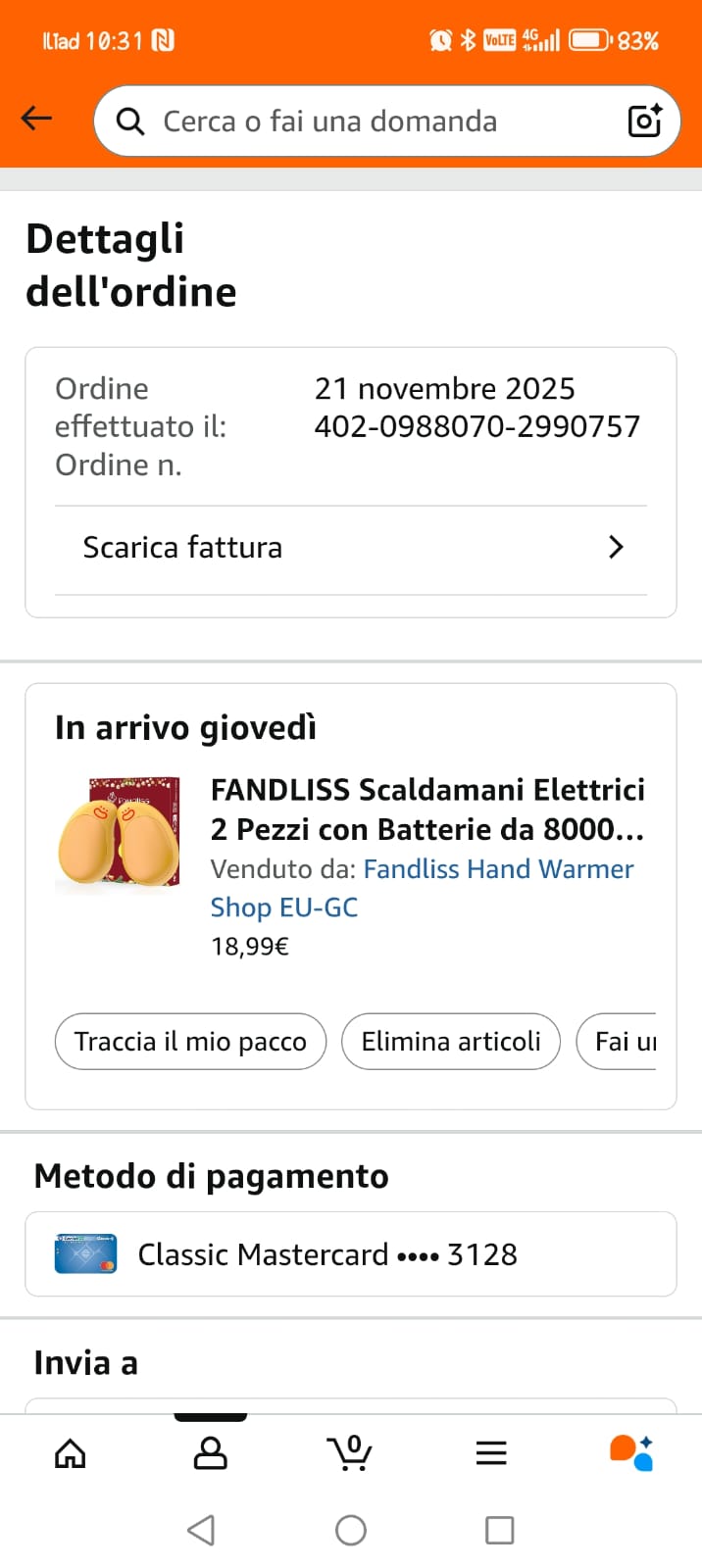Tap Traccia il mio pacco
Screen dimensions: 702x1568
pos(190,1041)
